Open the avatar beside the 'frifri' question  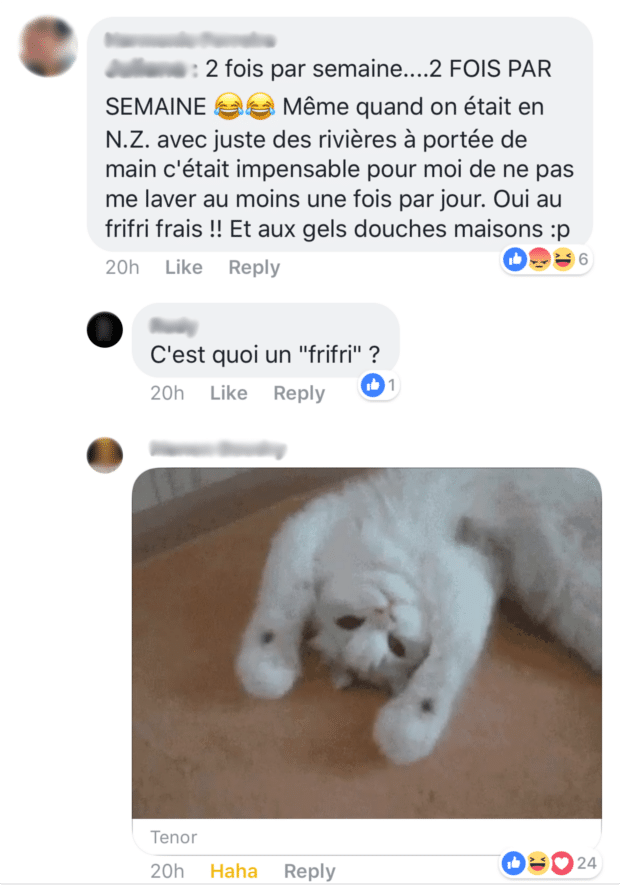pos(105,329)
